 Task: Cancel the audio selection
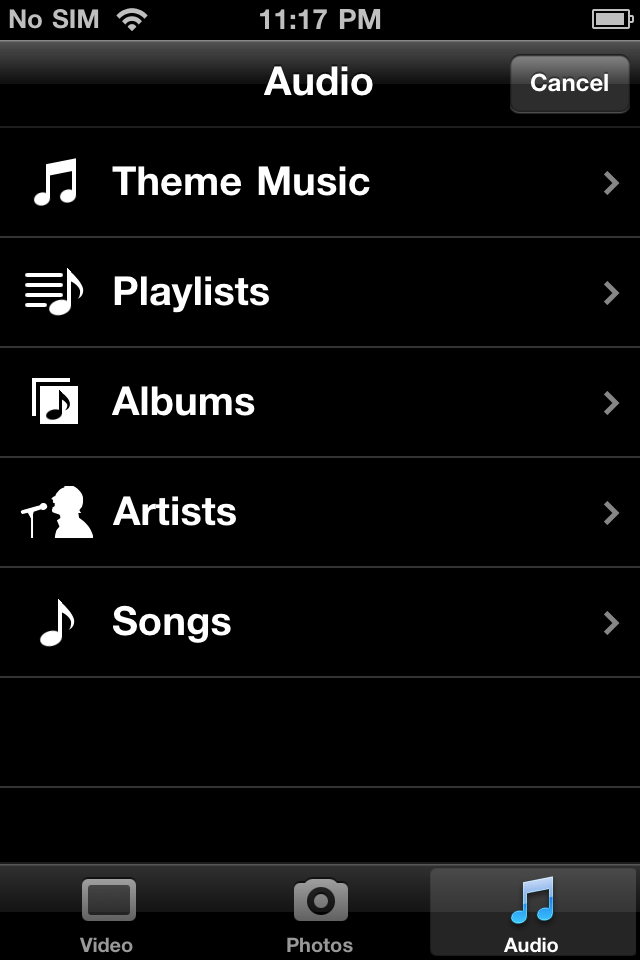[x=569, y=83]
